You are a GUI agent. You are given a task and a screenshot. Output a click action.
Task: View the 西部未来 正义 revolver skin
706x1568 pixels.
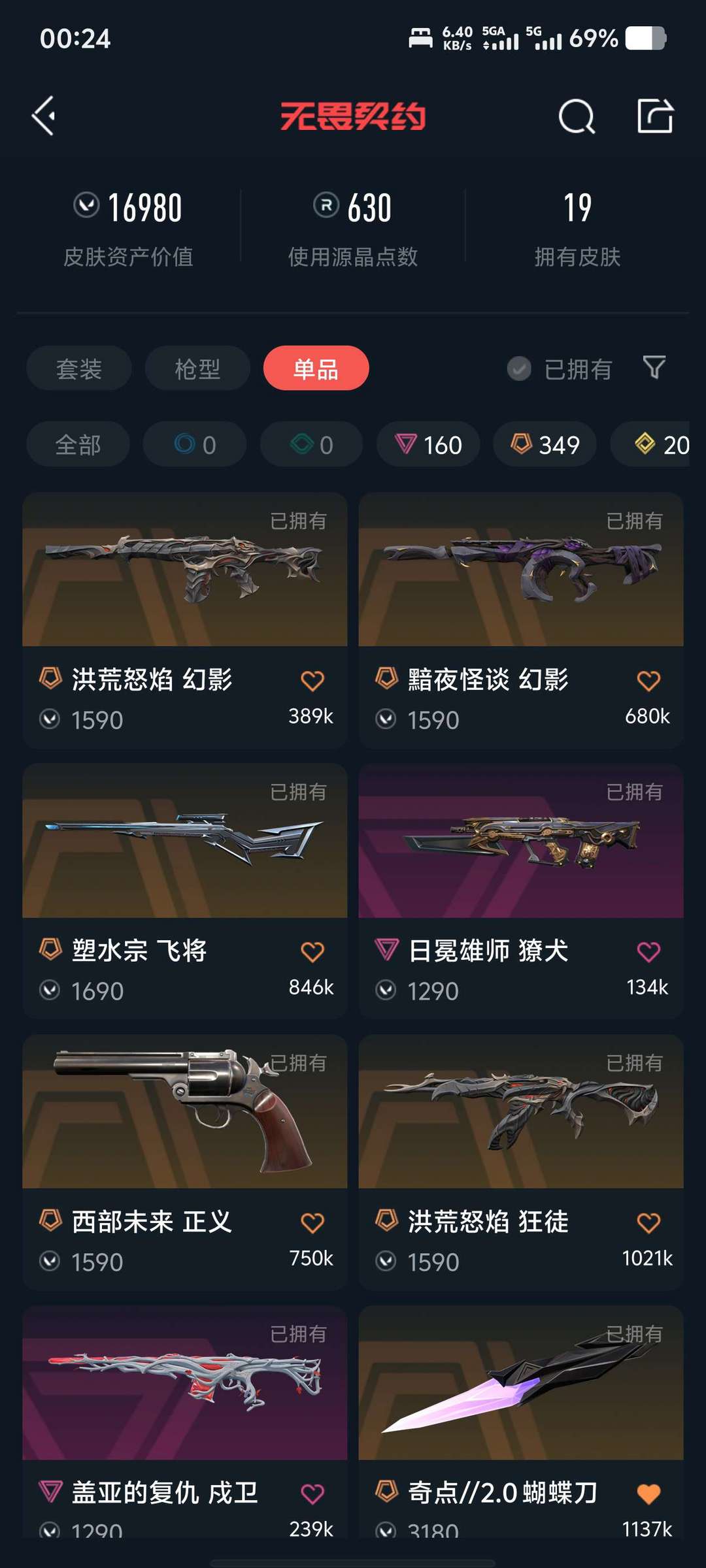click(x=184, y=1112)
